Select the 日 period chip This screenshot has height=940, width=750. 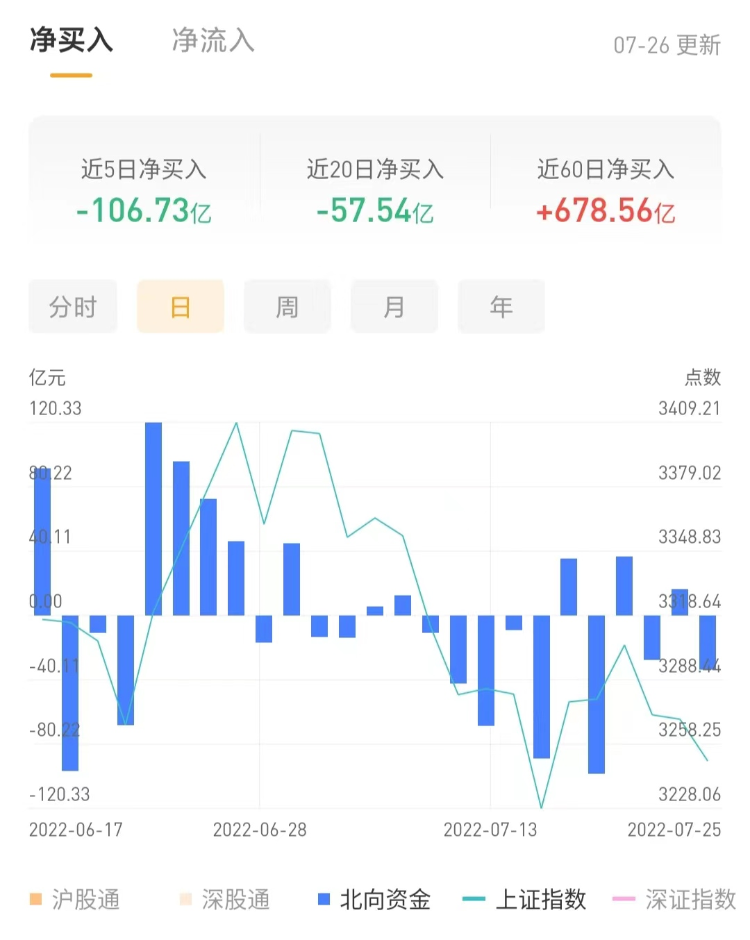(x=180, y=306)
